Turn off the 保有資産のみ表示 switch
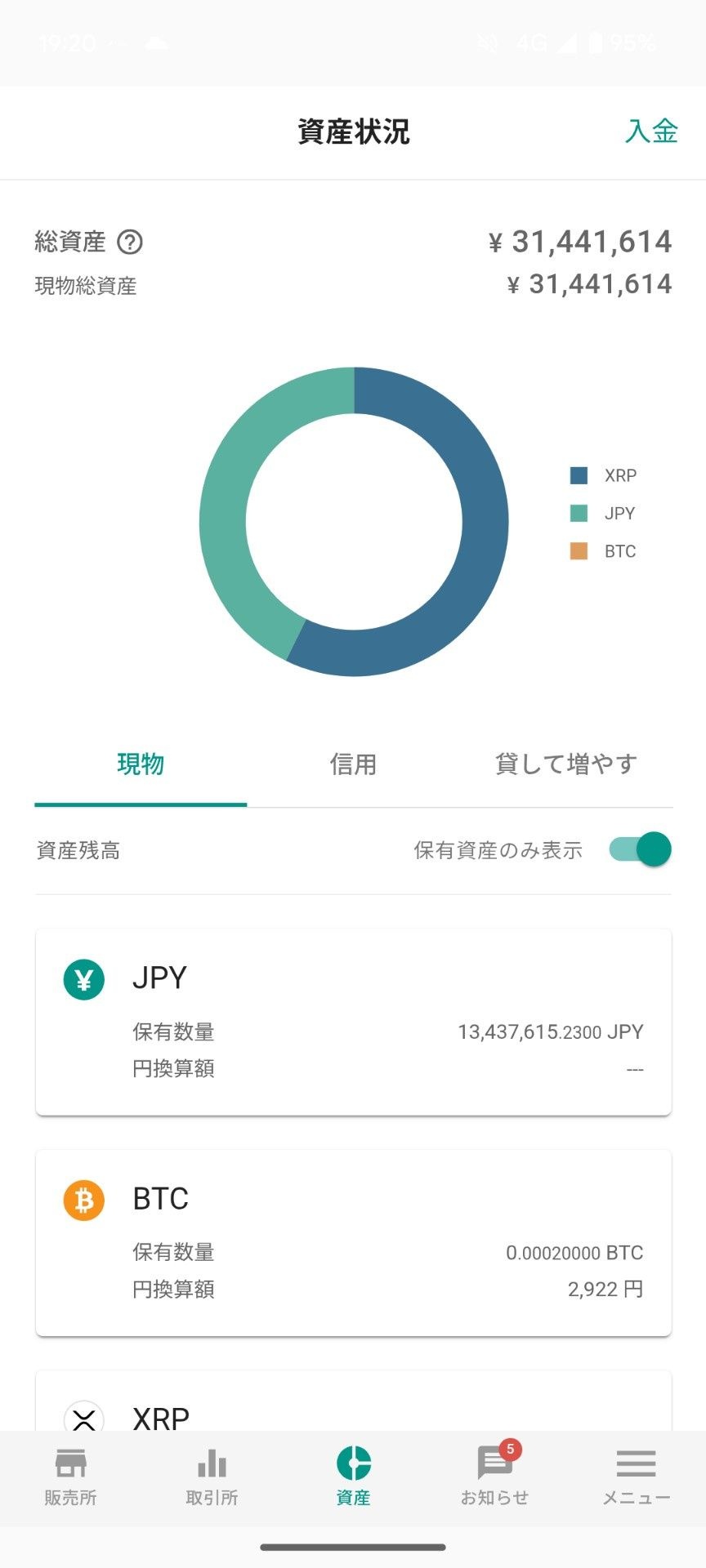The image size is (706, 1568). click(x=641, y=849)
